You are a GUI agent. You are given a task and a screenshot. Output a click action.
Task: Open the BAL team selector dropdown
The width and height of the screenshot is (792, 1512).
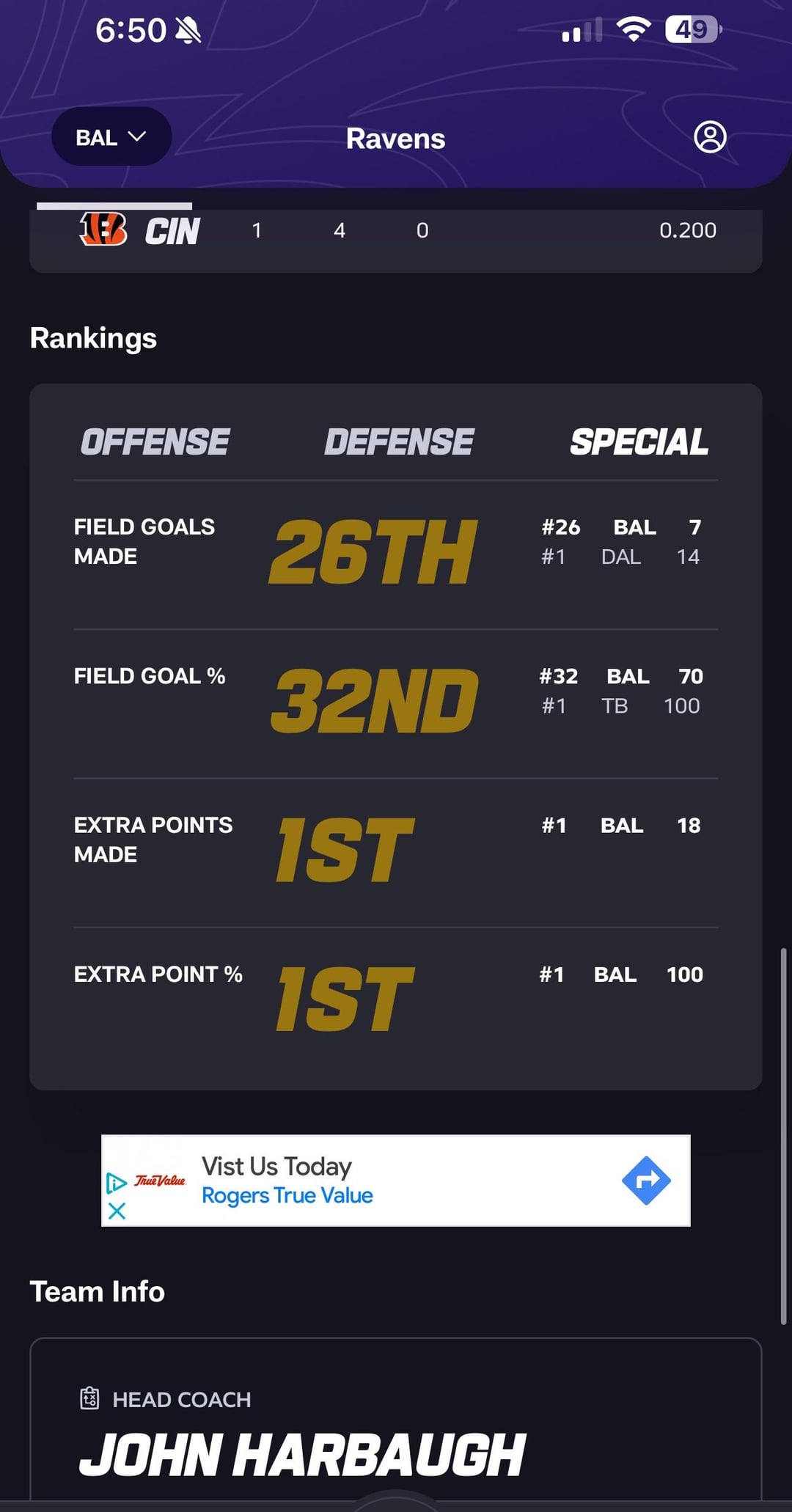tap(111, 137)
